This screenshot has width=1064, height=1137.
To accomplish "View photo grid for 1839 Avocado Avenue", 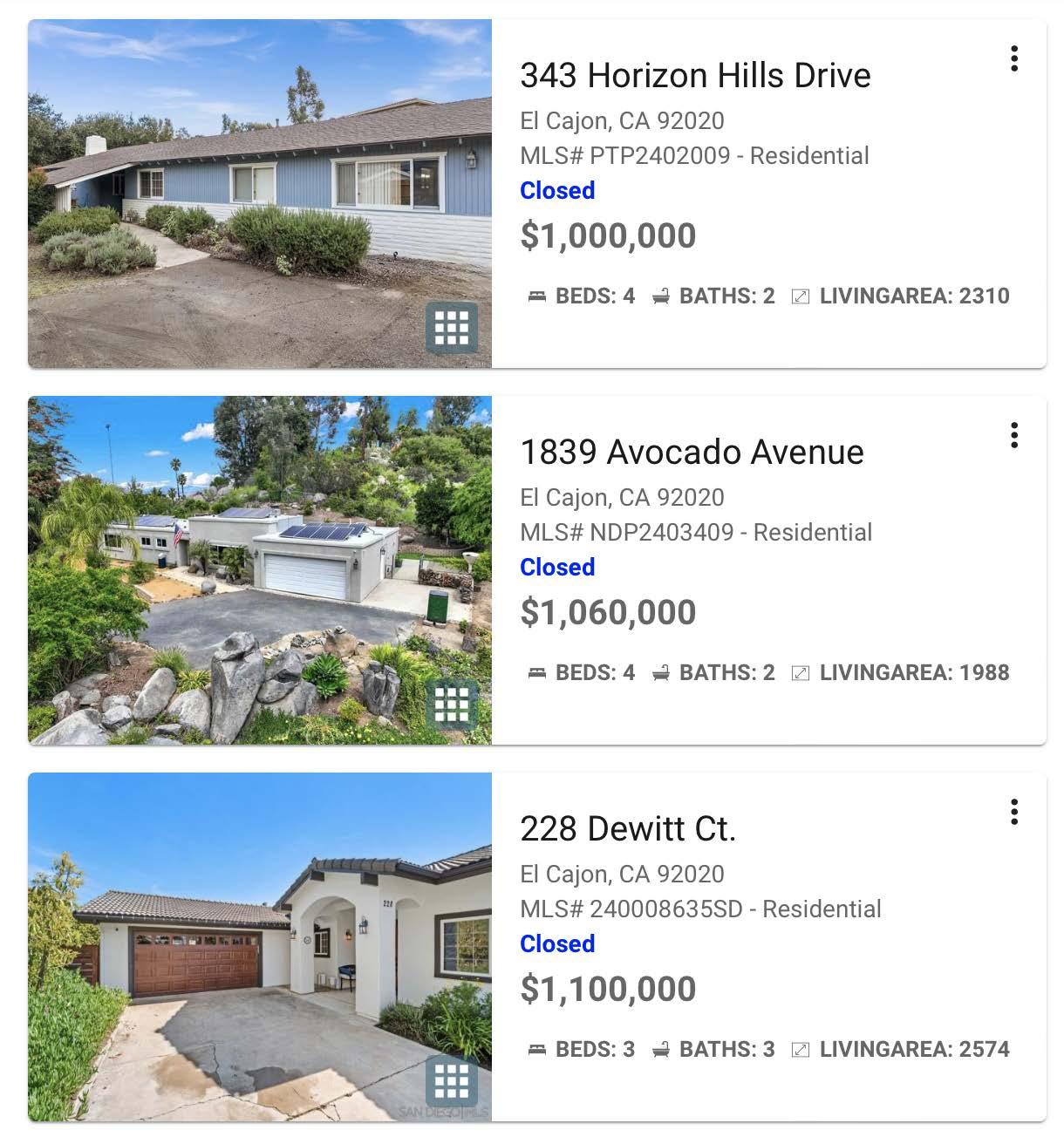I will (x=452, y=705).
